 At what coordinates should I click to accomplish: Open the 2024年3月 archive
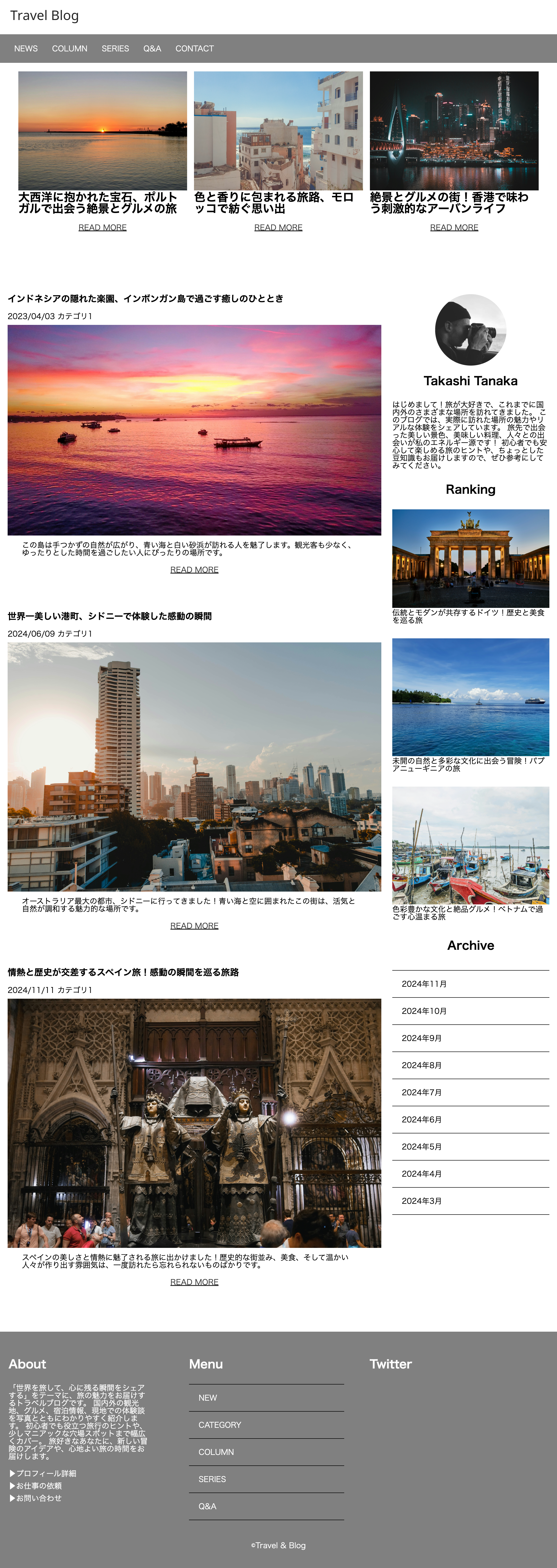tap(421, 1201)
